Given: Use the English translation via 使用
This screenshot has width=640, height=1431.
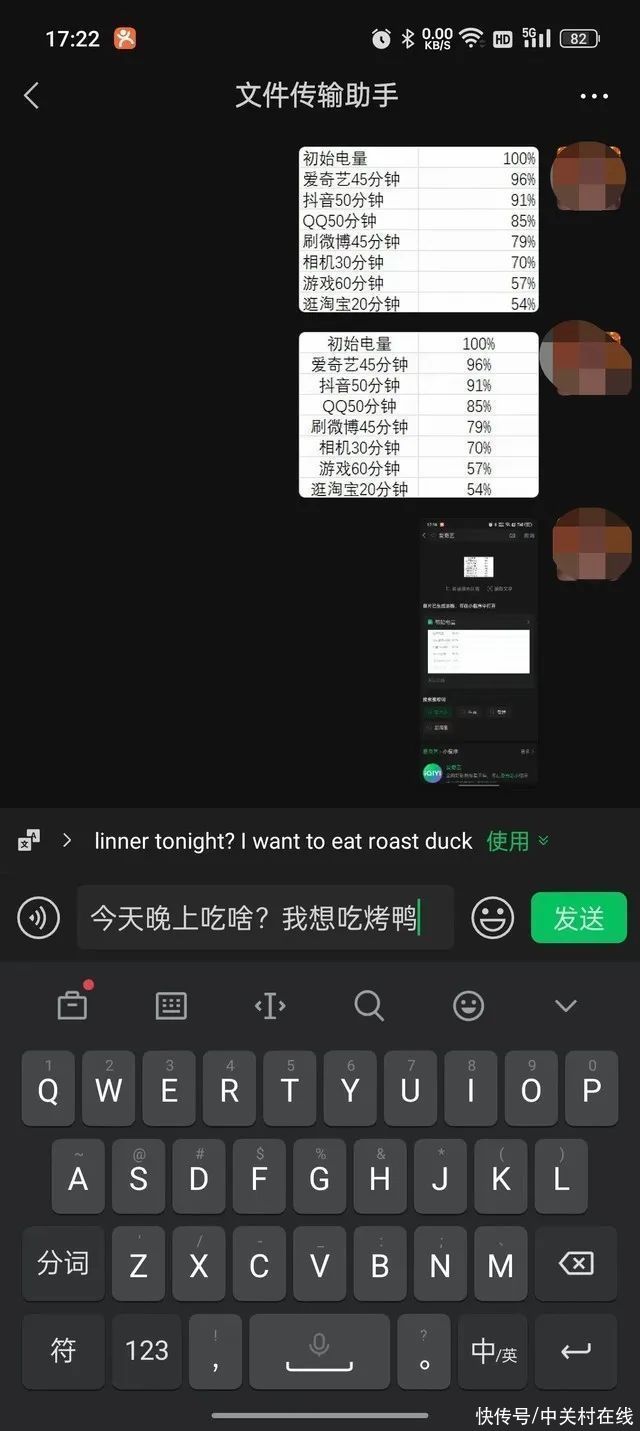Looking at the screenshot, I should [507, 841].
